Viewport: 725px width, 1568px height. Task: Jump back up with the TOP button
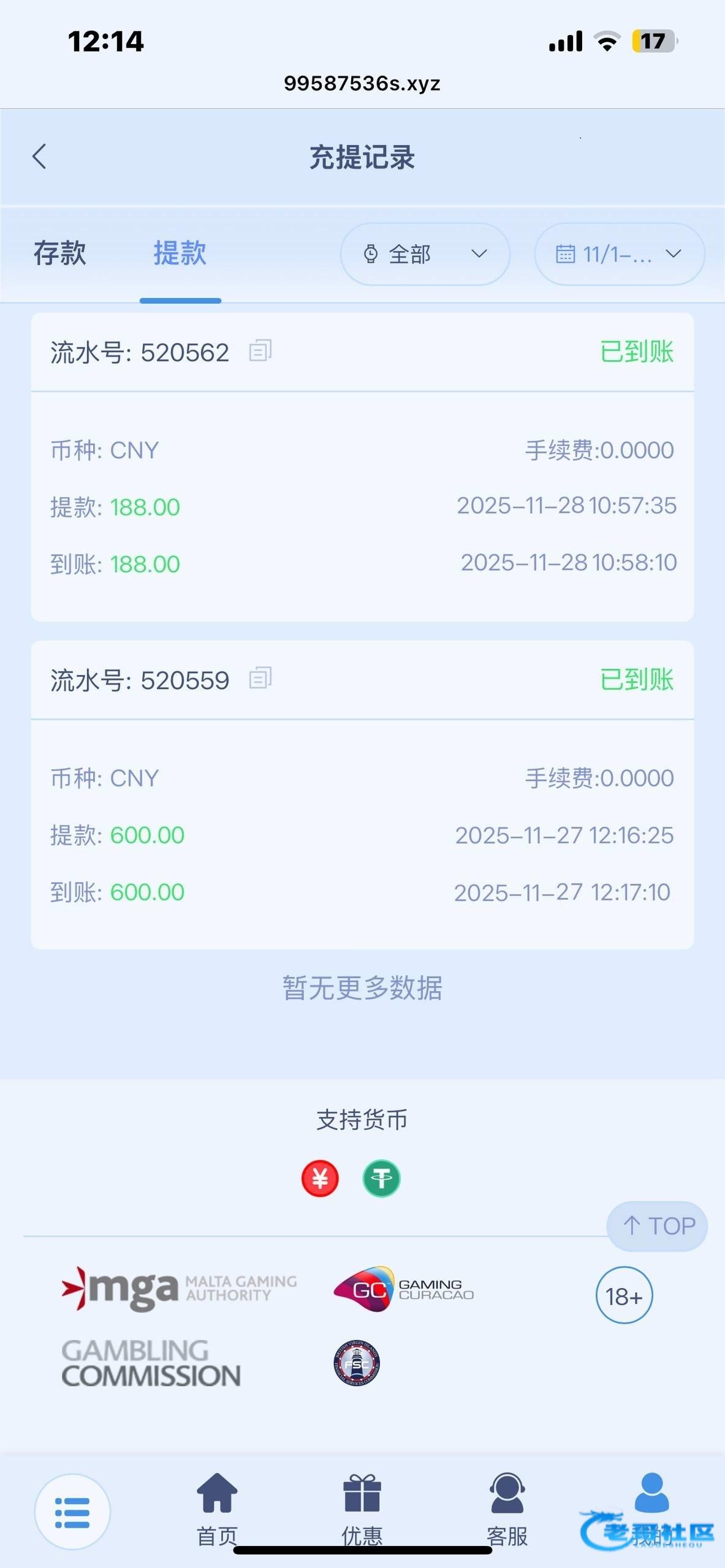(657, 1226)
